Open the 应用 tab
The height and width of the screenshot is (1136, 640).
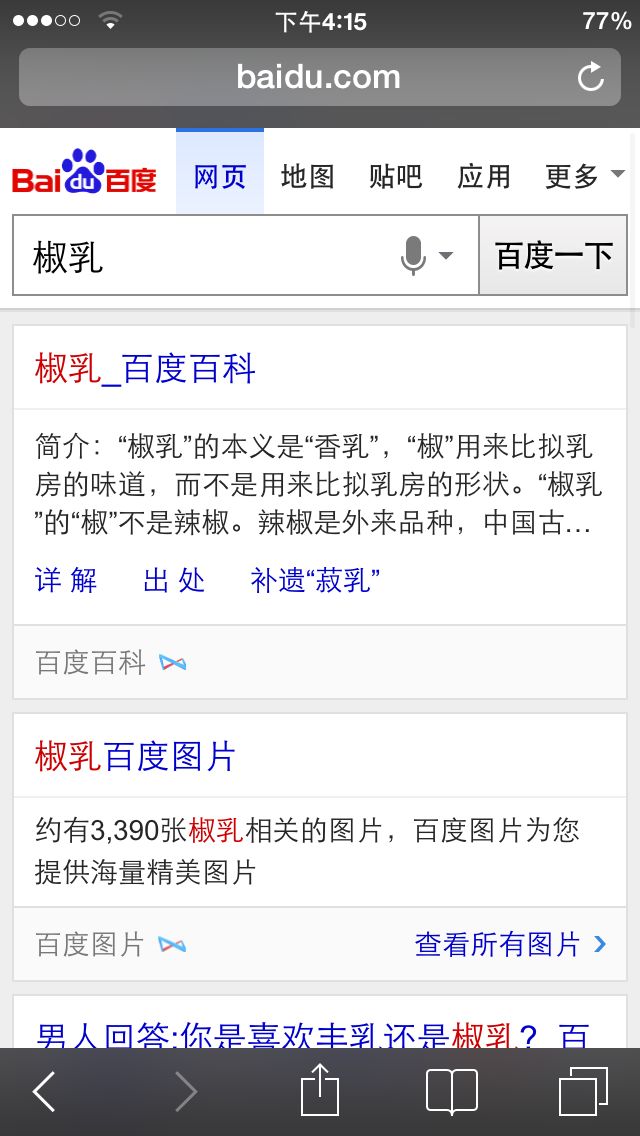483,176
